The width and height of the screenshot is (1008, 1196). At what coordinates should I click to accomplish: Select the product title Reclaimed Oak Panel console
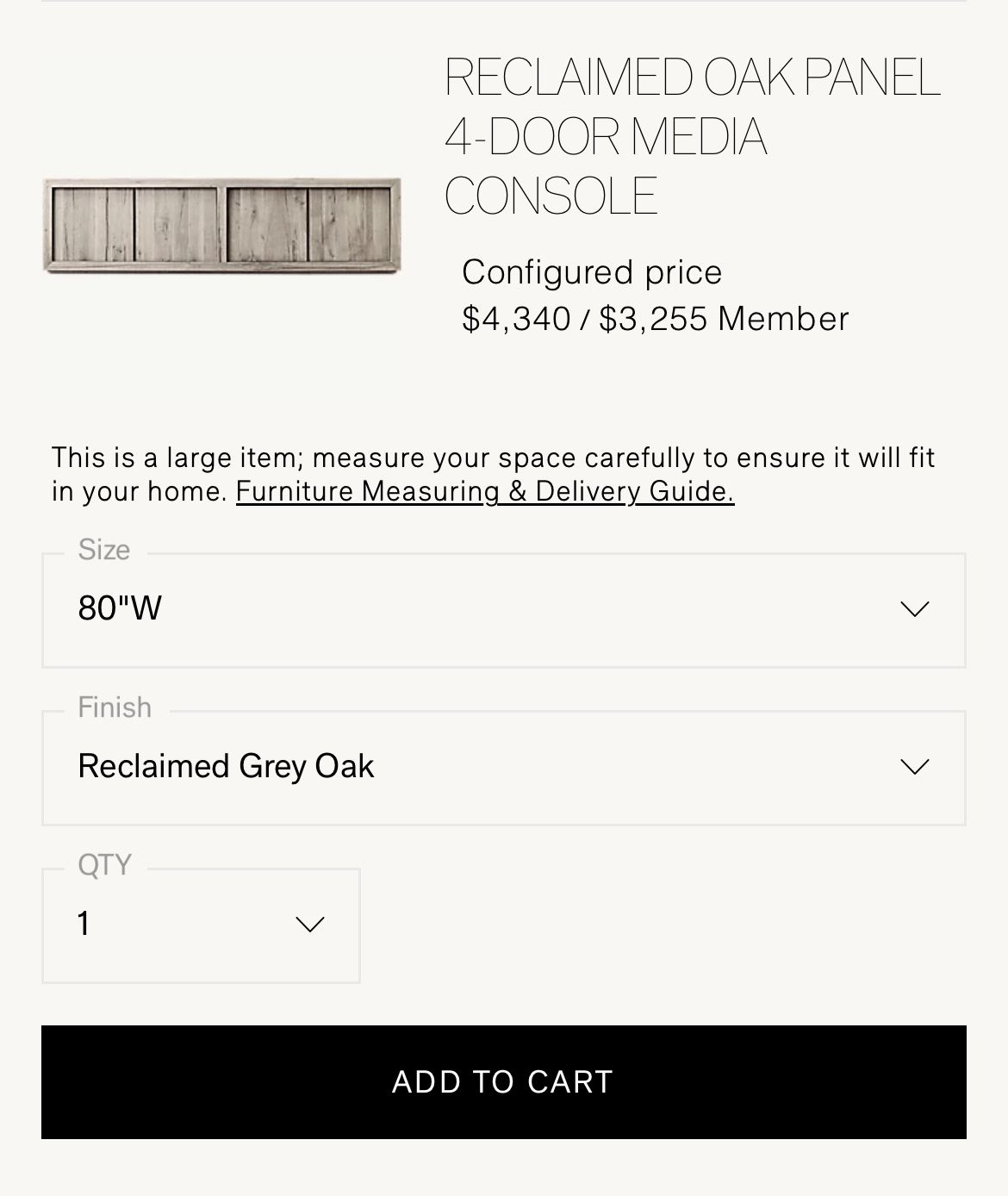pyautogui.click(x=689, y=135)
